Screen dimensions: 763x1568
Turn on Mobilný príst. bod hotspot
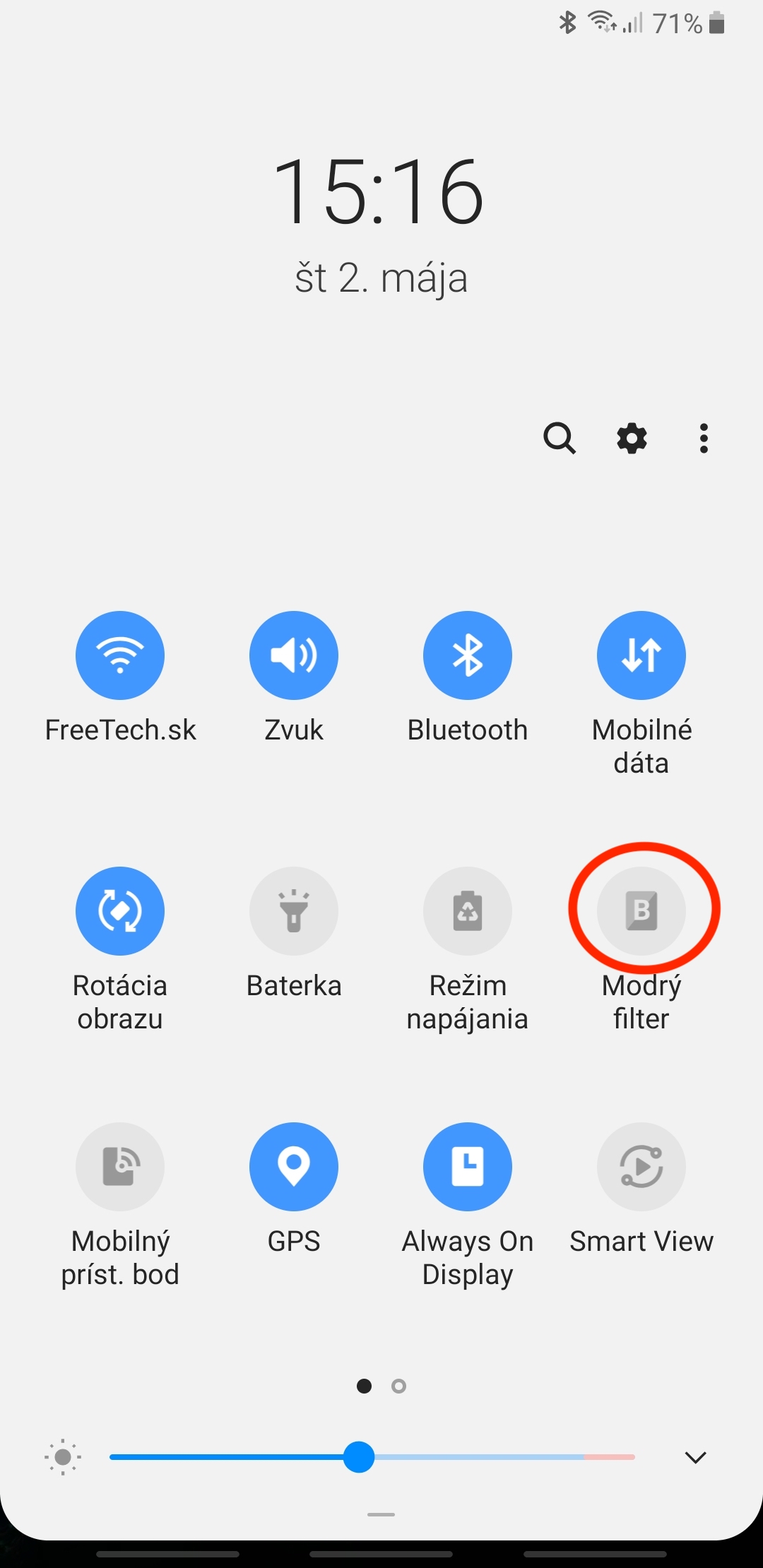click(120, 1167)
